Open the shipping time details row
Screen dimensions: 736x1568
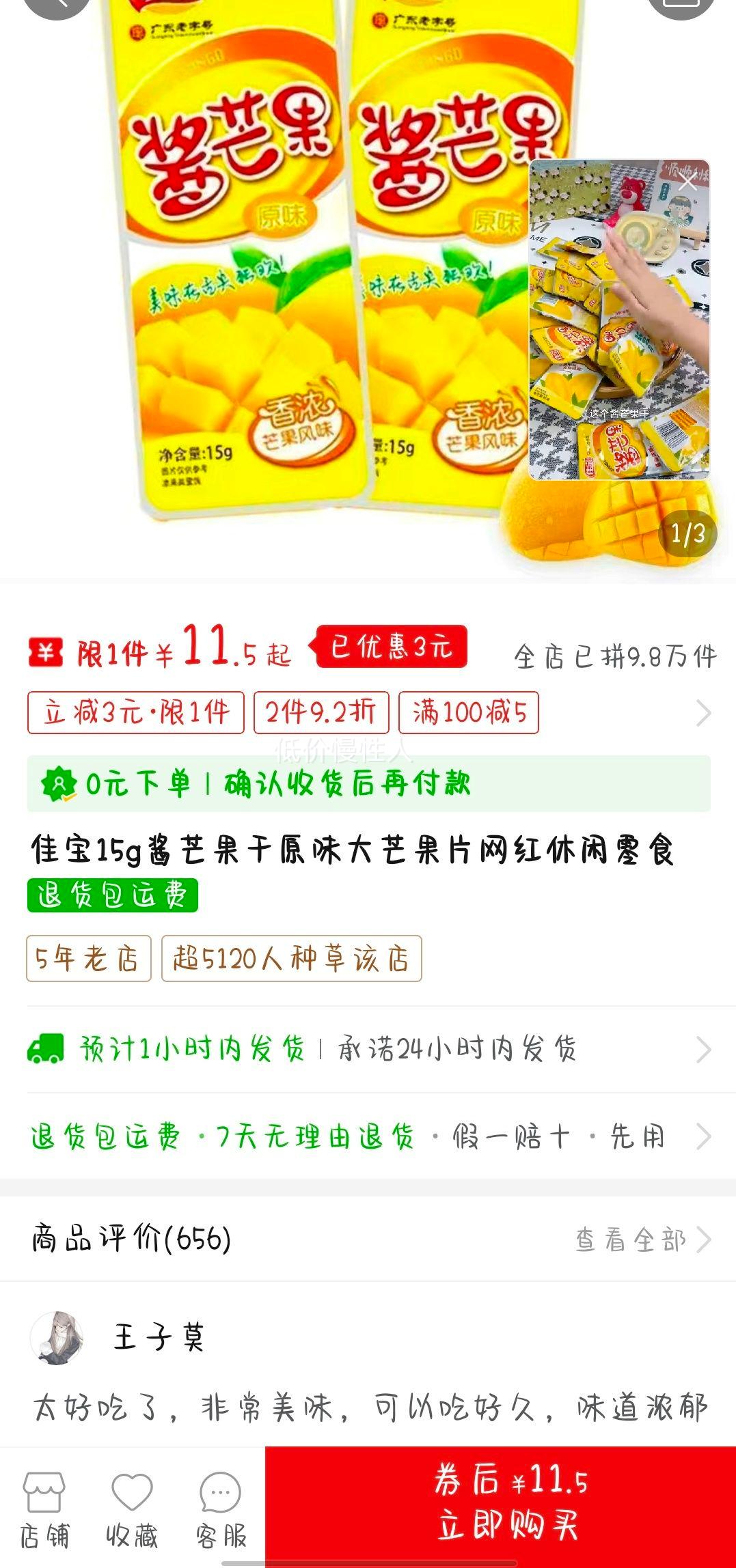[x=368, y=1049]
